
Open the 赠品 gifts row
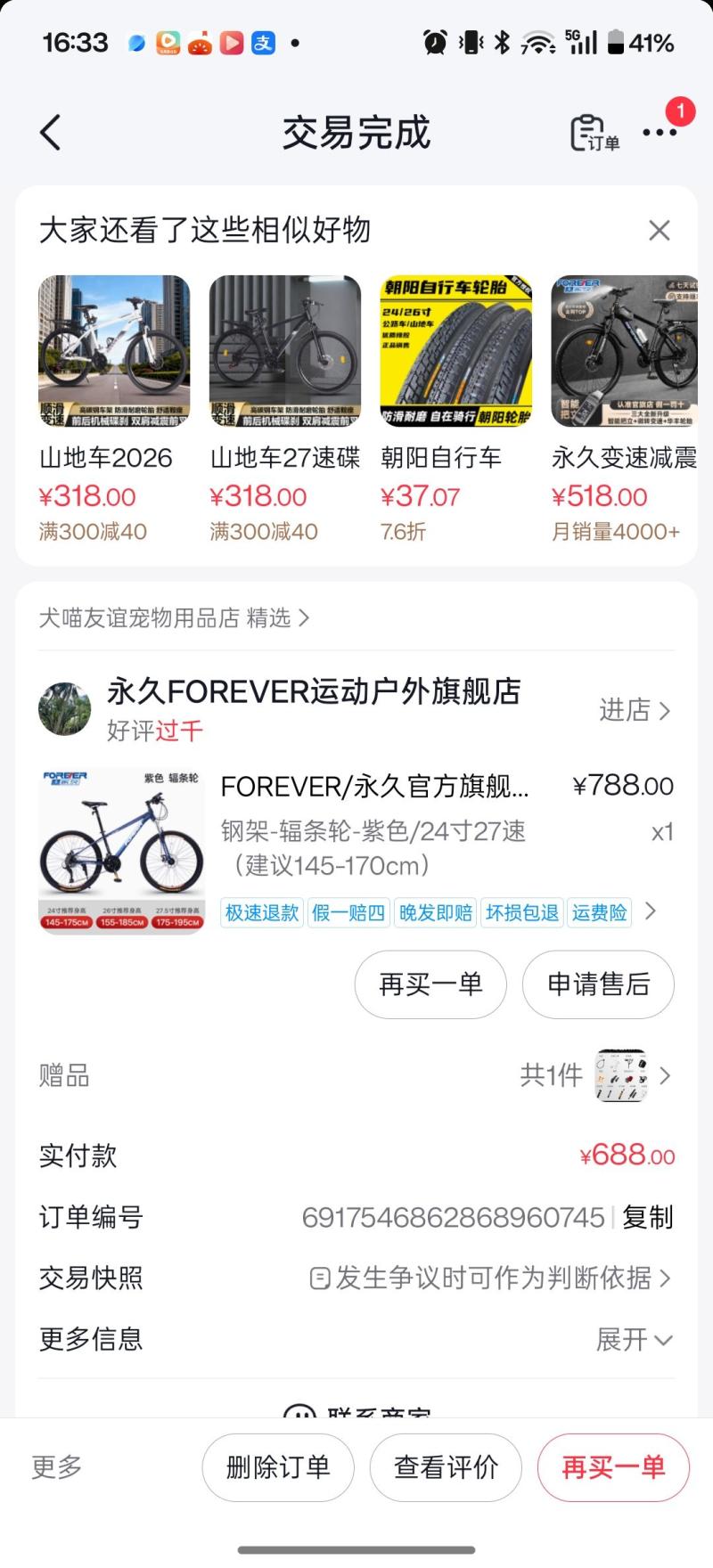pos(356,1076)
